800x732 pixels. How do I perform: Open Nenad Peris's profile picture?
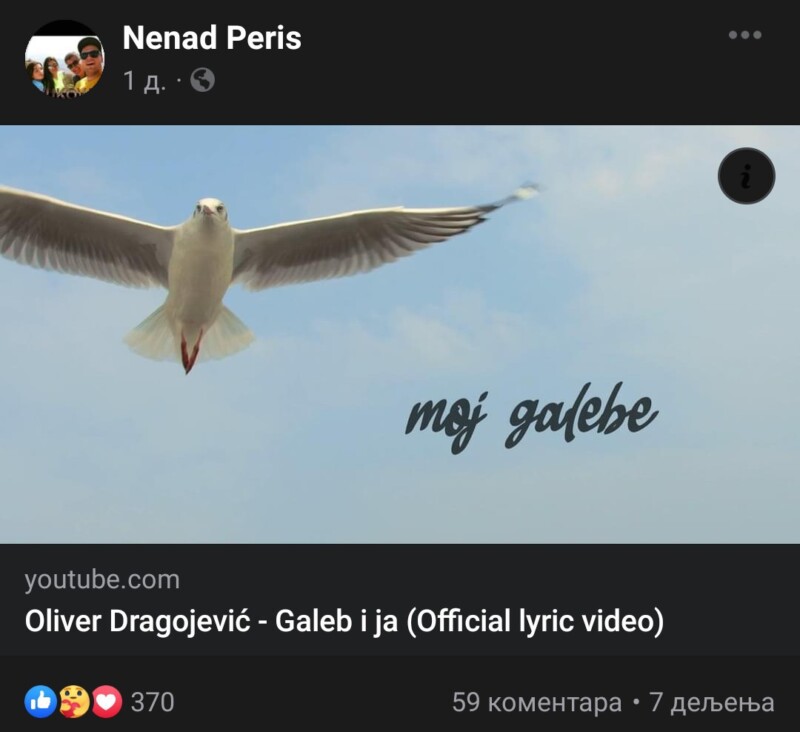tap(63, 59)
